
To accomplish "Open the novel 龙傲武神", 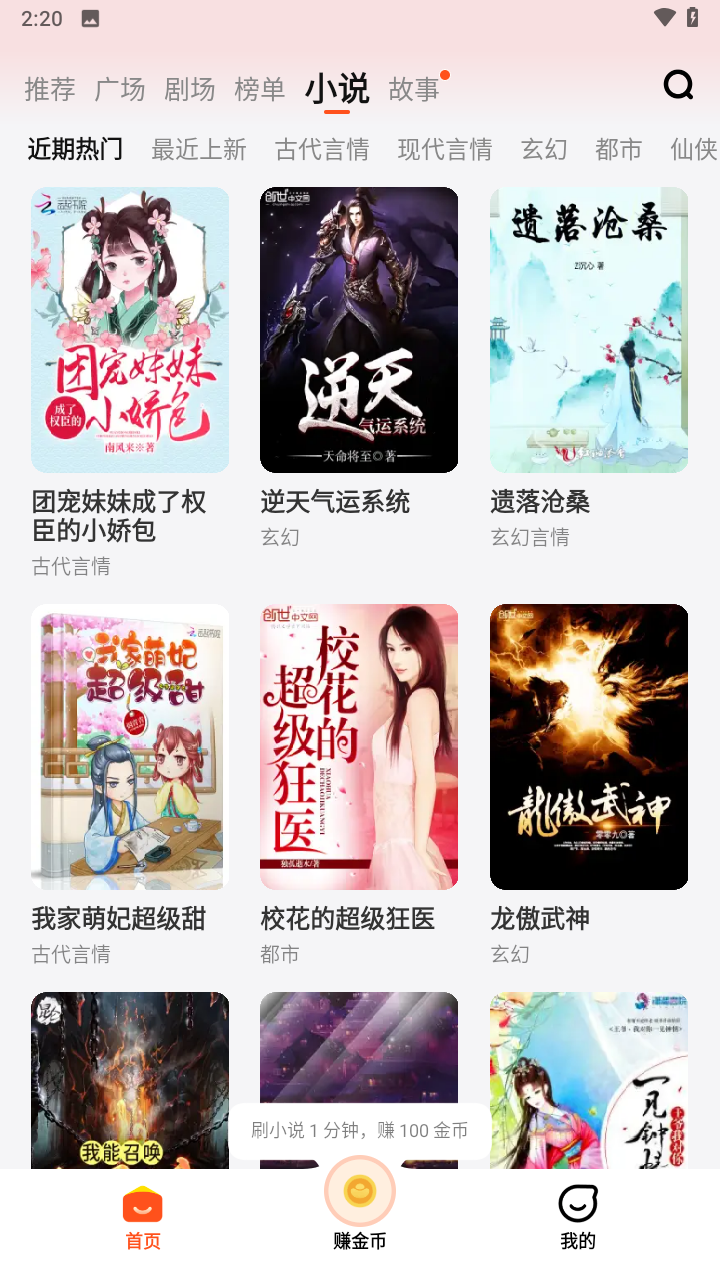I will tap(589, 746).
